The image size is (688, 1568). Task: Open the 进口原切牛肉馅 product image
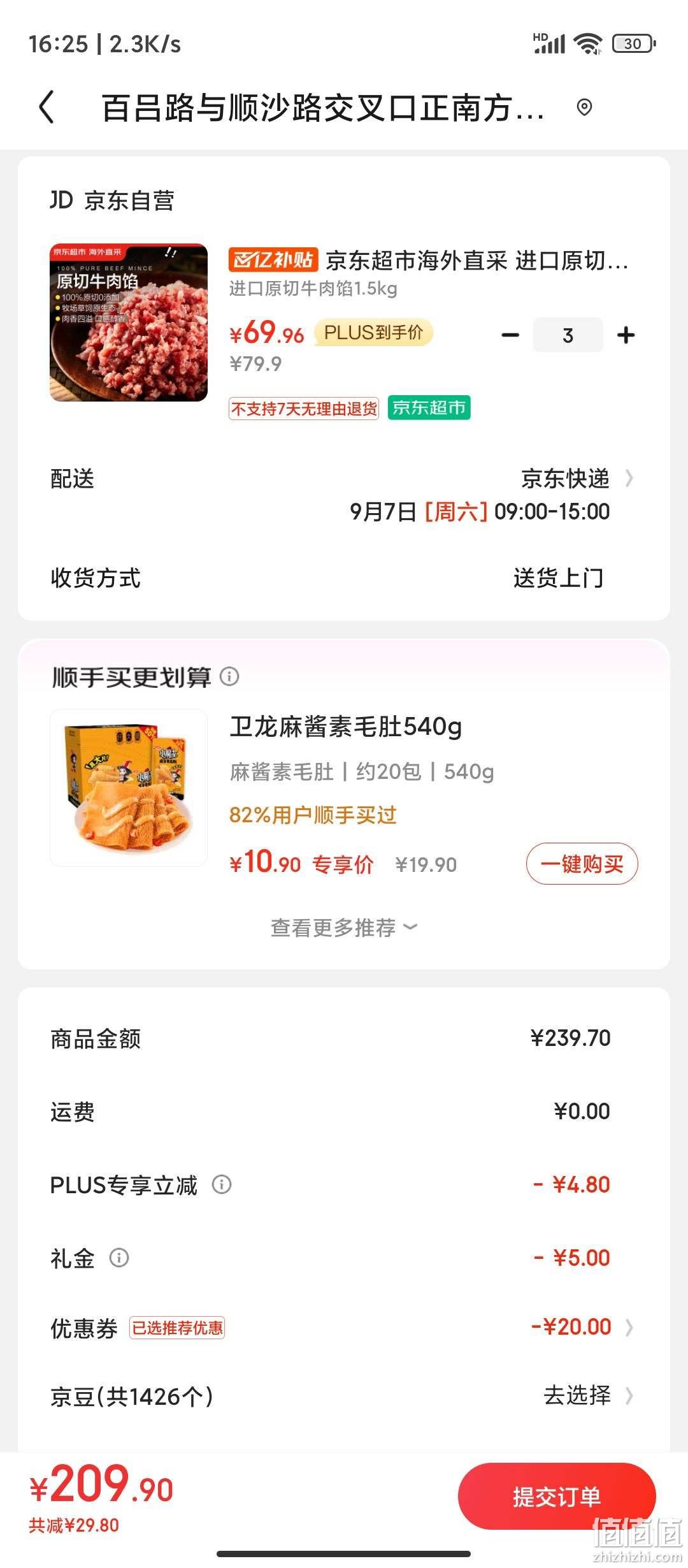pyautogui.click(x=129, y=323)
